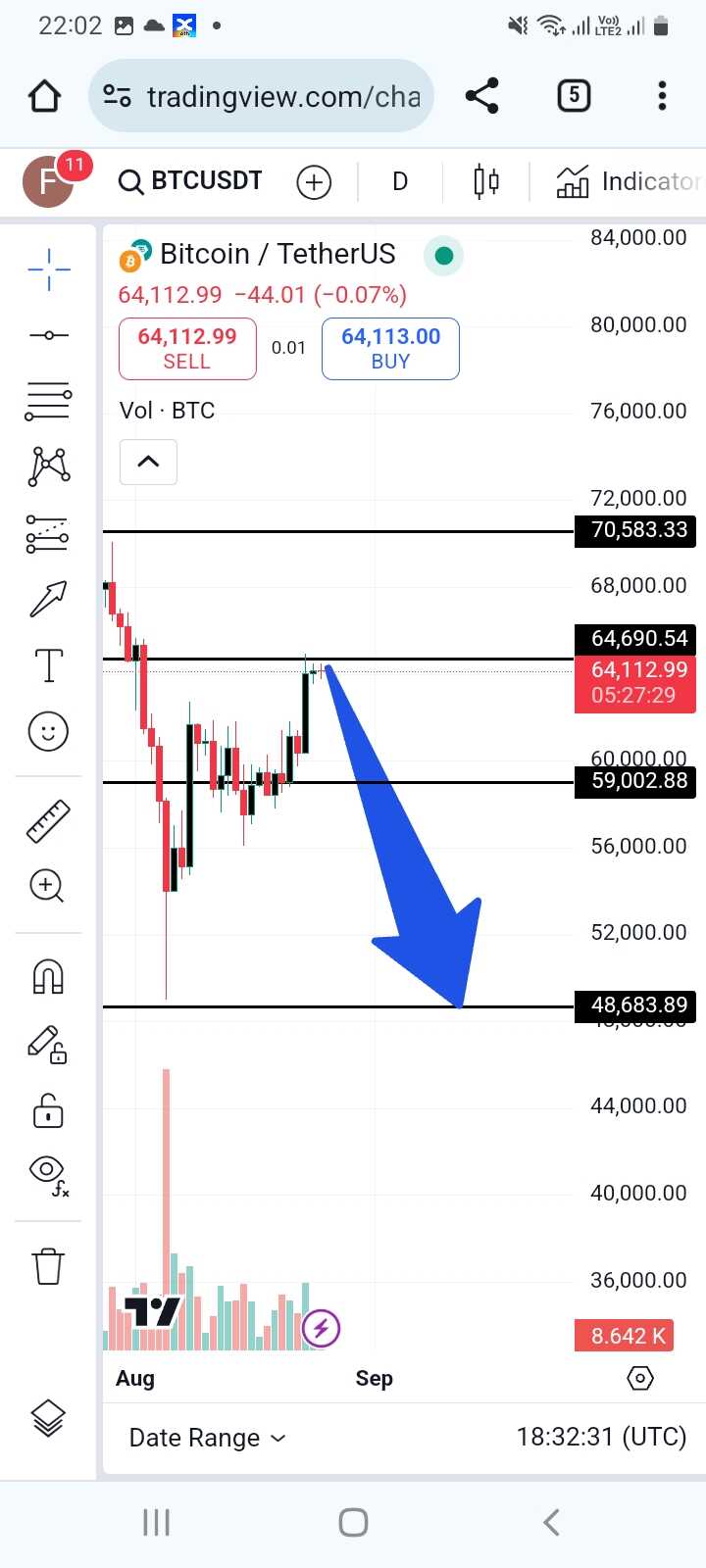706x1568 pixels.
Task: Go to the browser home page
Action: tap(45, 96)
